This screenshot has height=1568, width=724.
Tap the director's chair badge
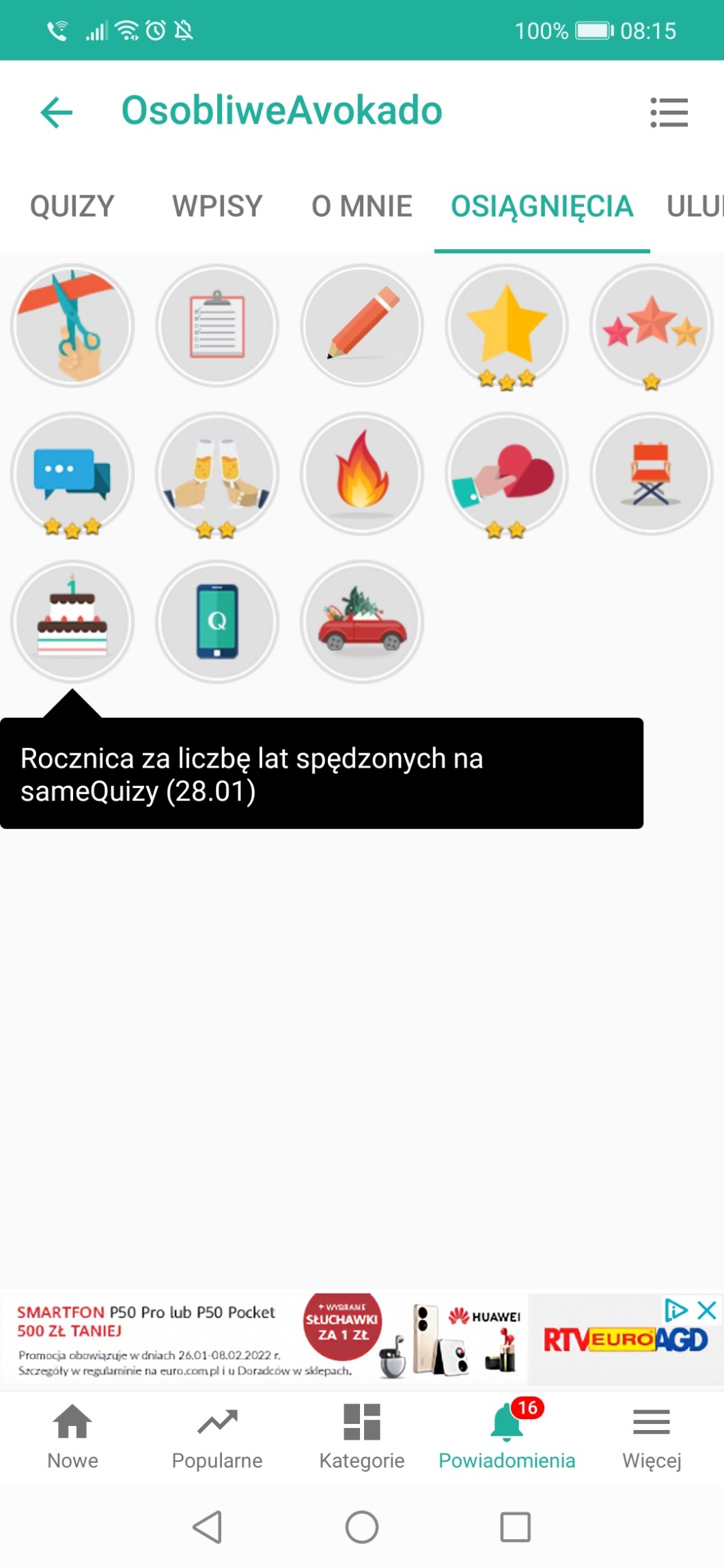652,473
